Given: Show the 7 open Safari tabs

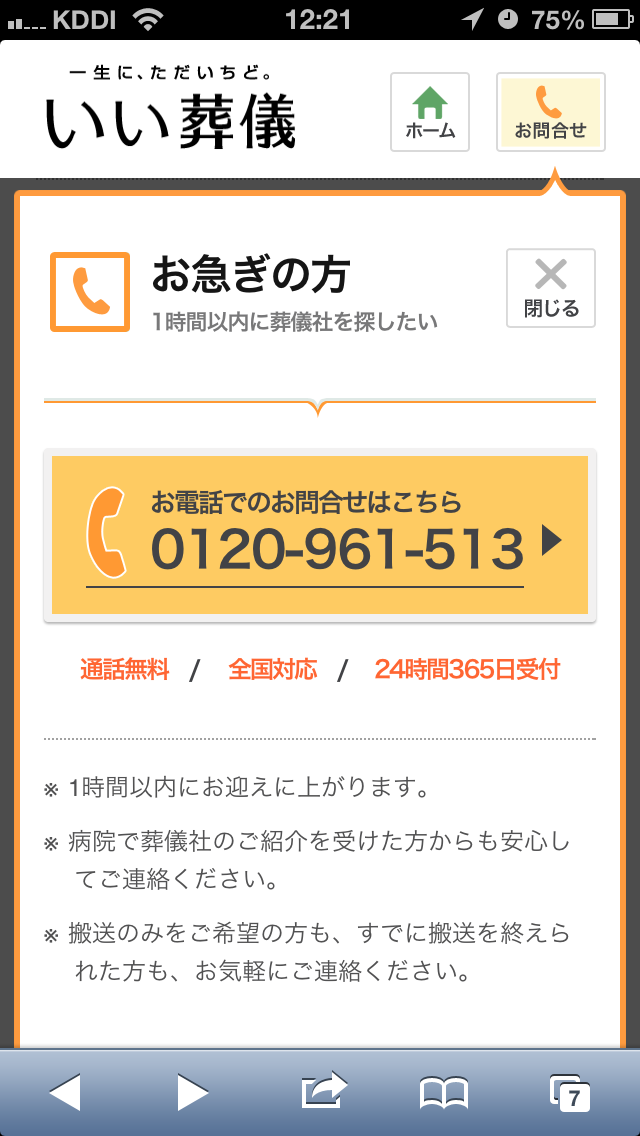Looking at the screenshot, I should click(x=570, y=1092).
